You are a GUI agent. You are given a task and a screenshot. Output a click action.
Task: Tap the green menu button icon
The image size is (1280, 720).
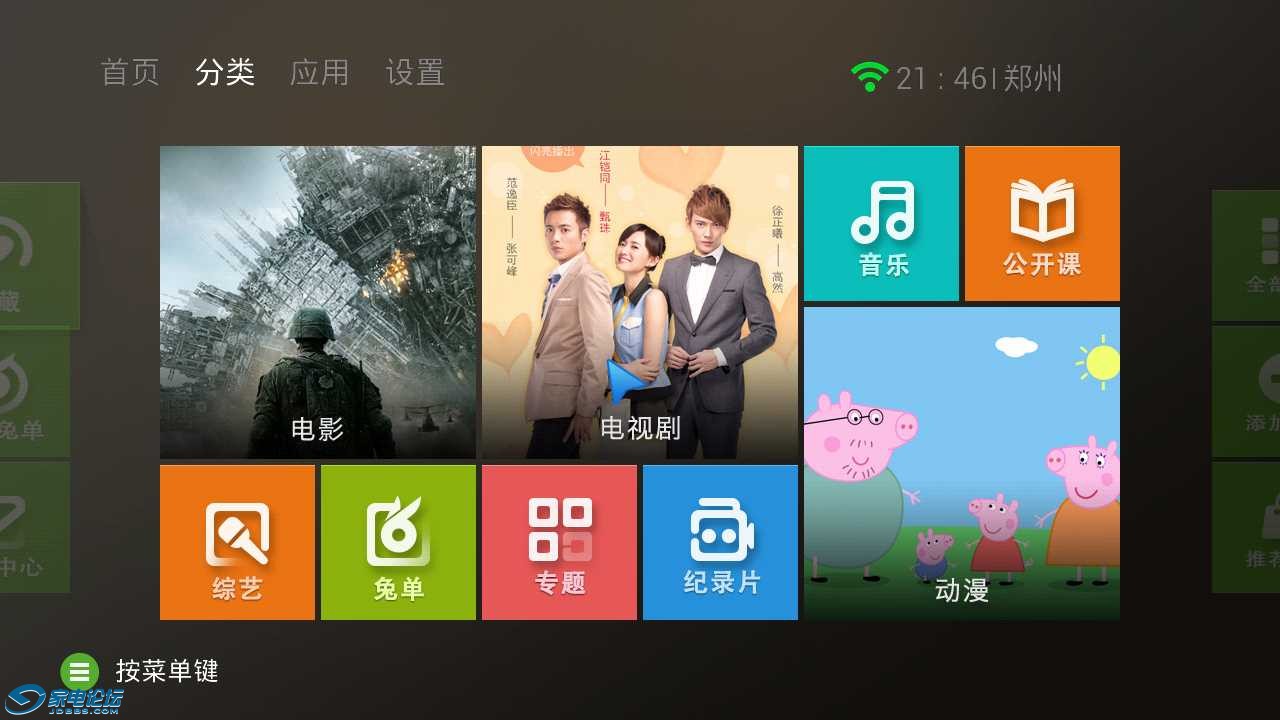[x=80, y=671]
